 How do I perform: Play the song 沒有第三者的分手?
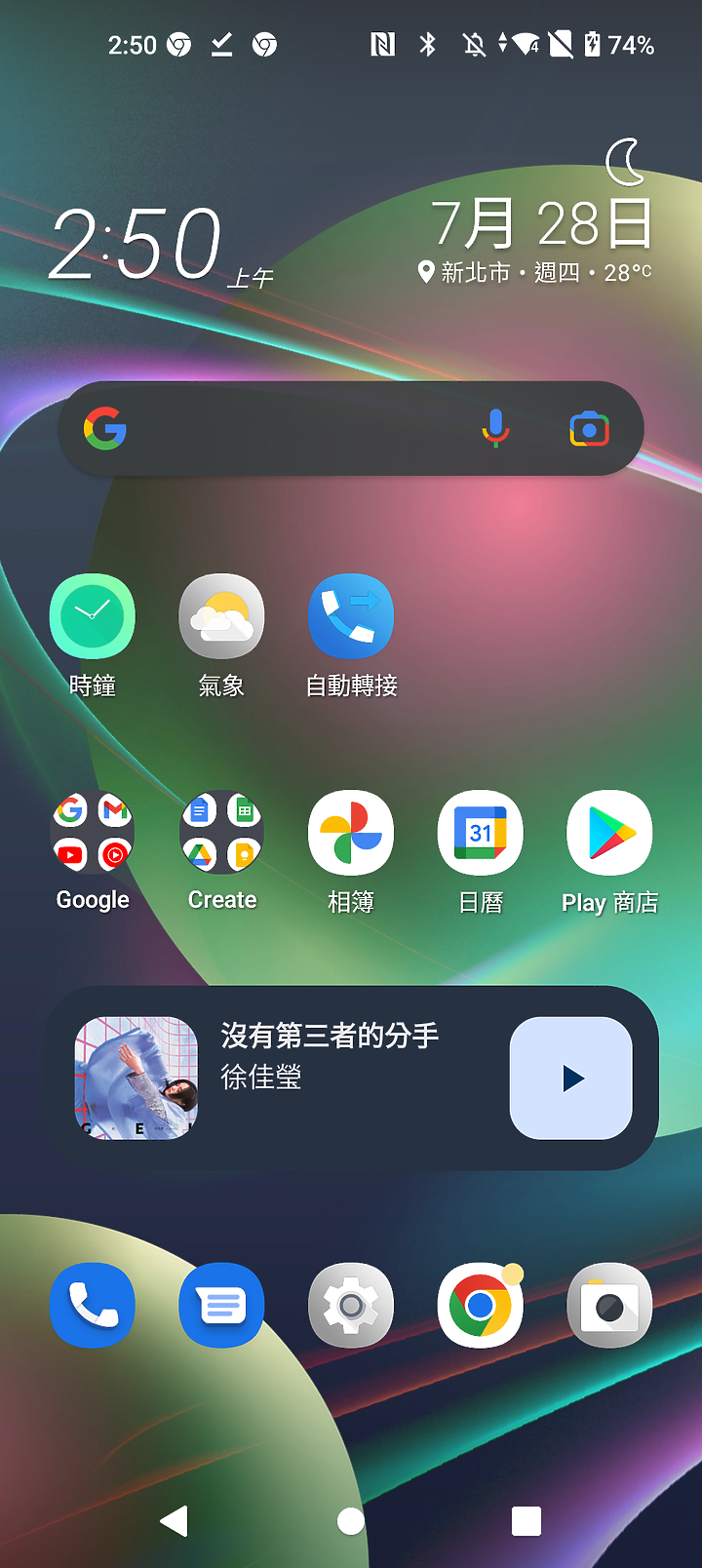[x=571, y=1078]
